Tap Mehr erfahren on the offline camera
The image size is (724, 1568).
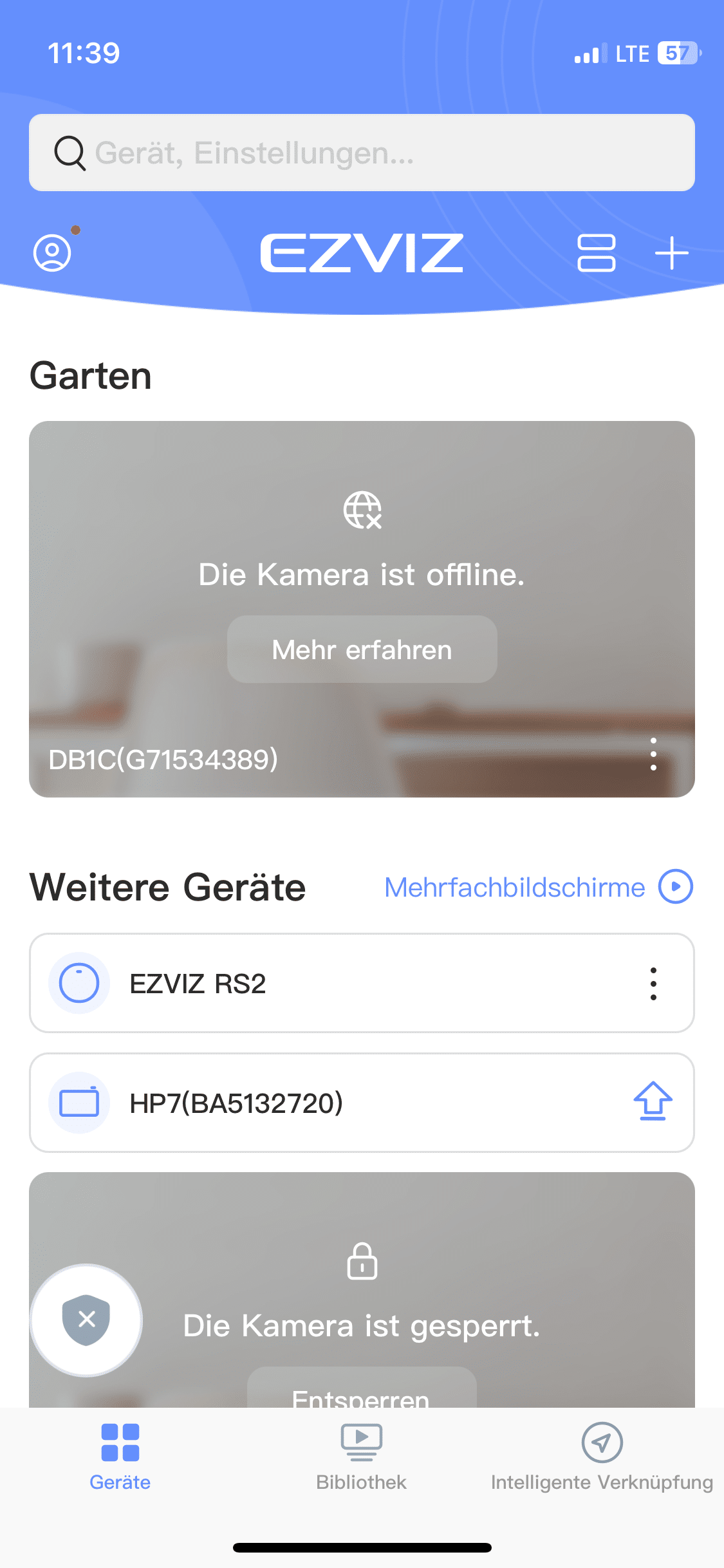pos(362,649)
